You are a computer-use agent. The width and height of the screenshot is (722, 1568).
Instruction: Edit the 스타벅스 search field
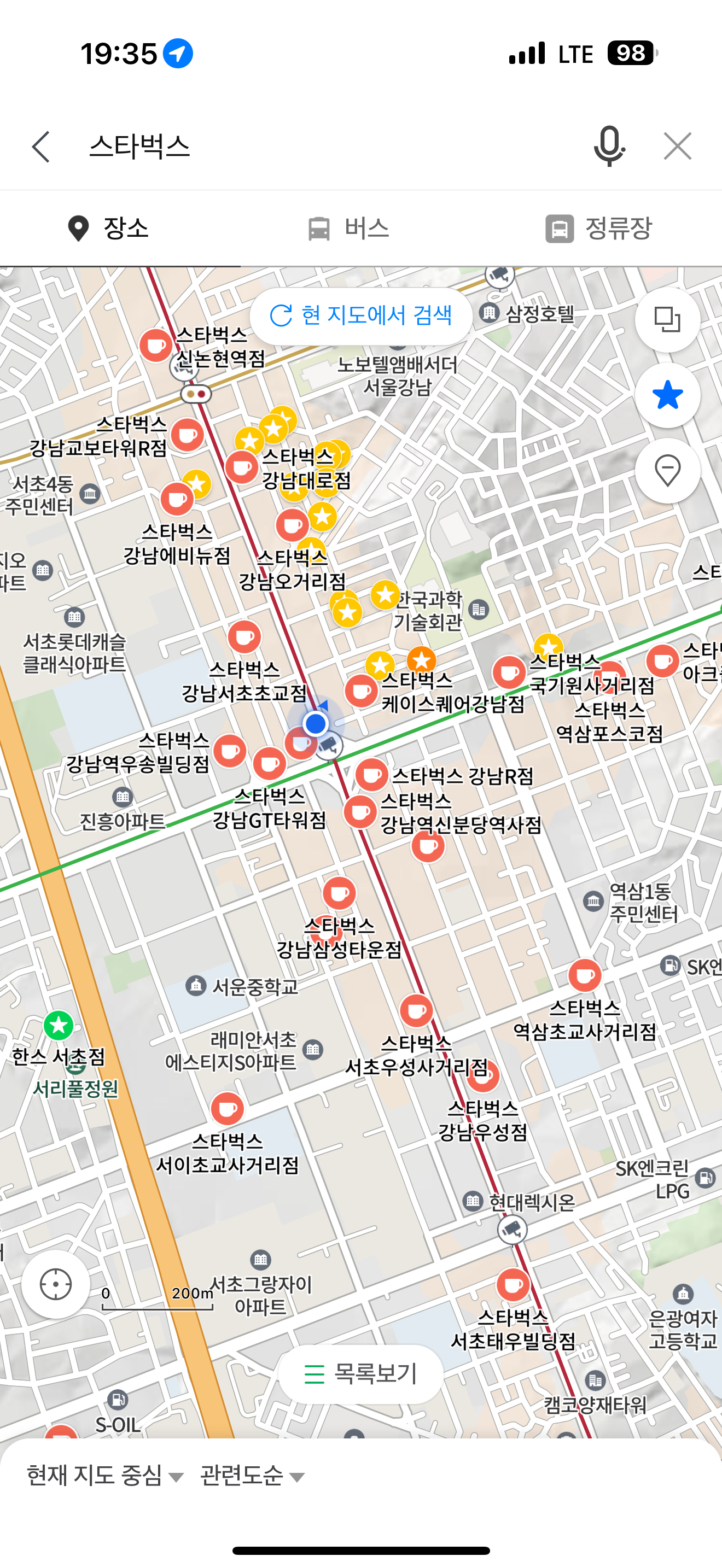[329, 147]
